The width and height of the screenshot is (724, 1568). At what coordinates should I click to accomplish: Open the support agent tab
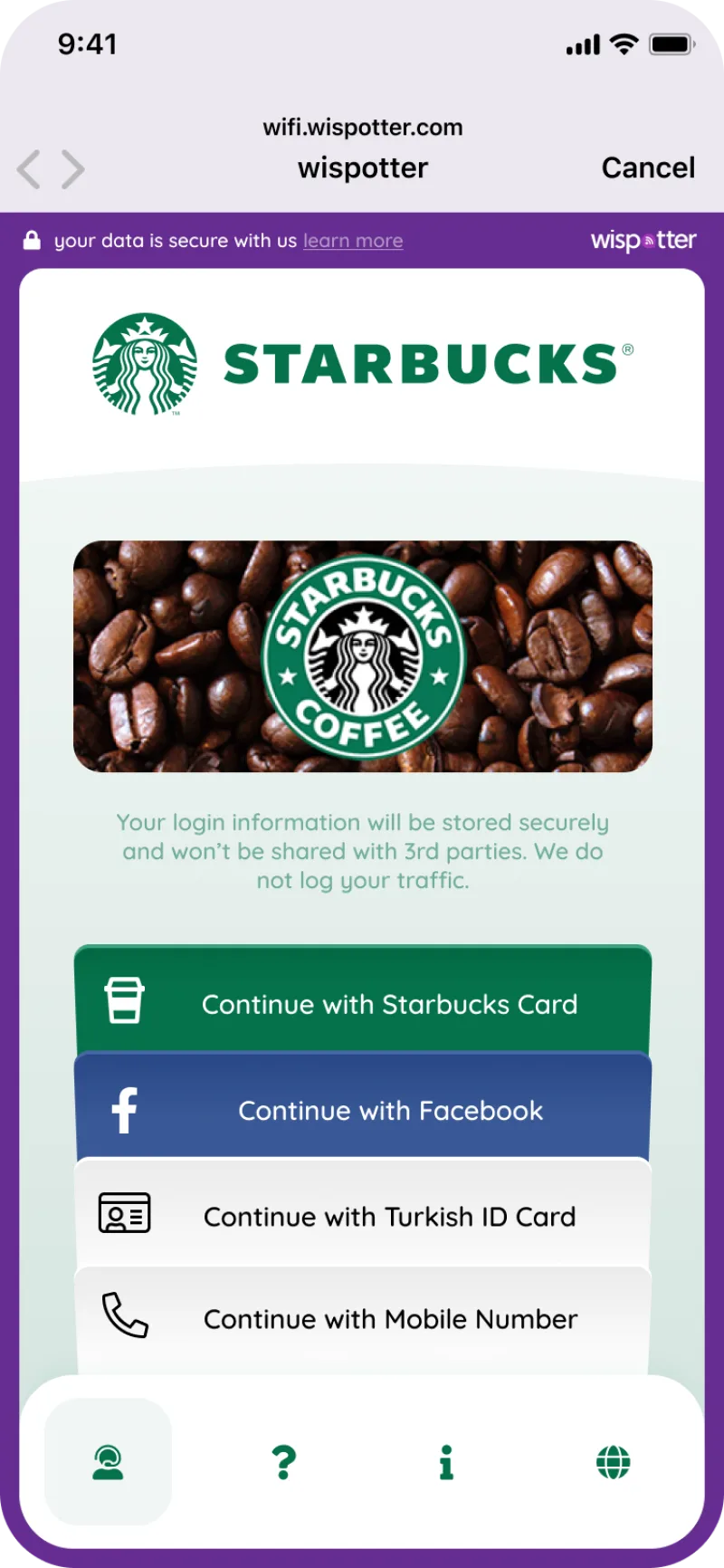click(108, 1461)
